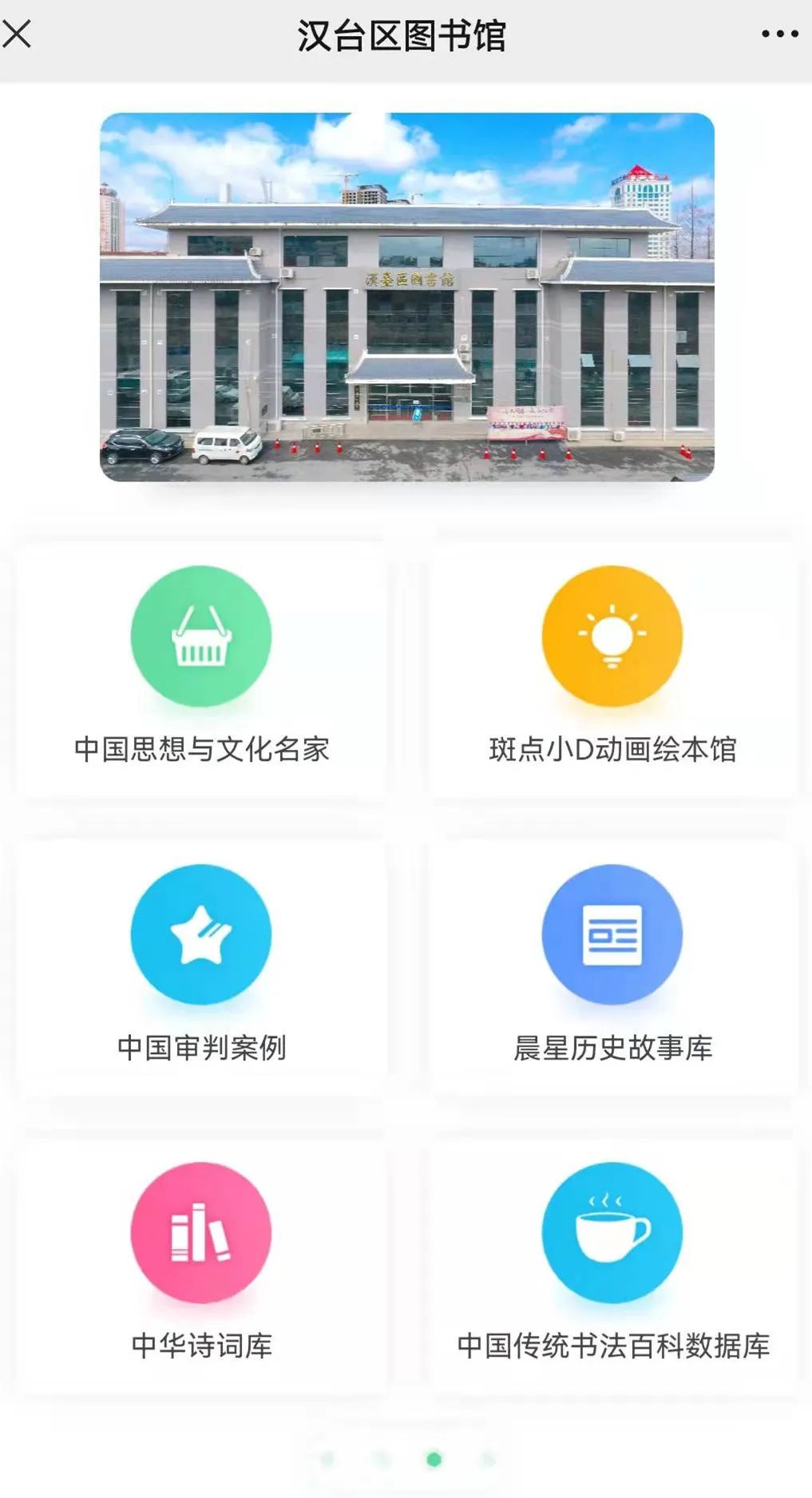The image size is (812, 1498).
Task: Open the library building banner image
Action: pyautogui.click(x=406, y=297)
